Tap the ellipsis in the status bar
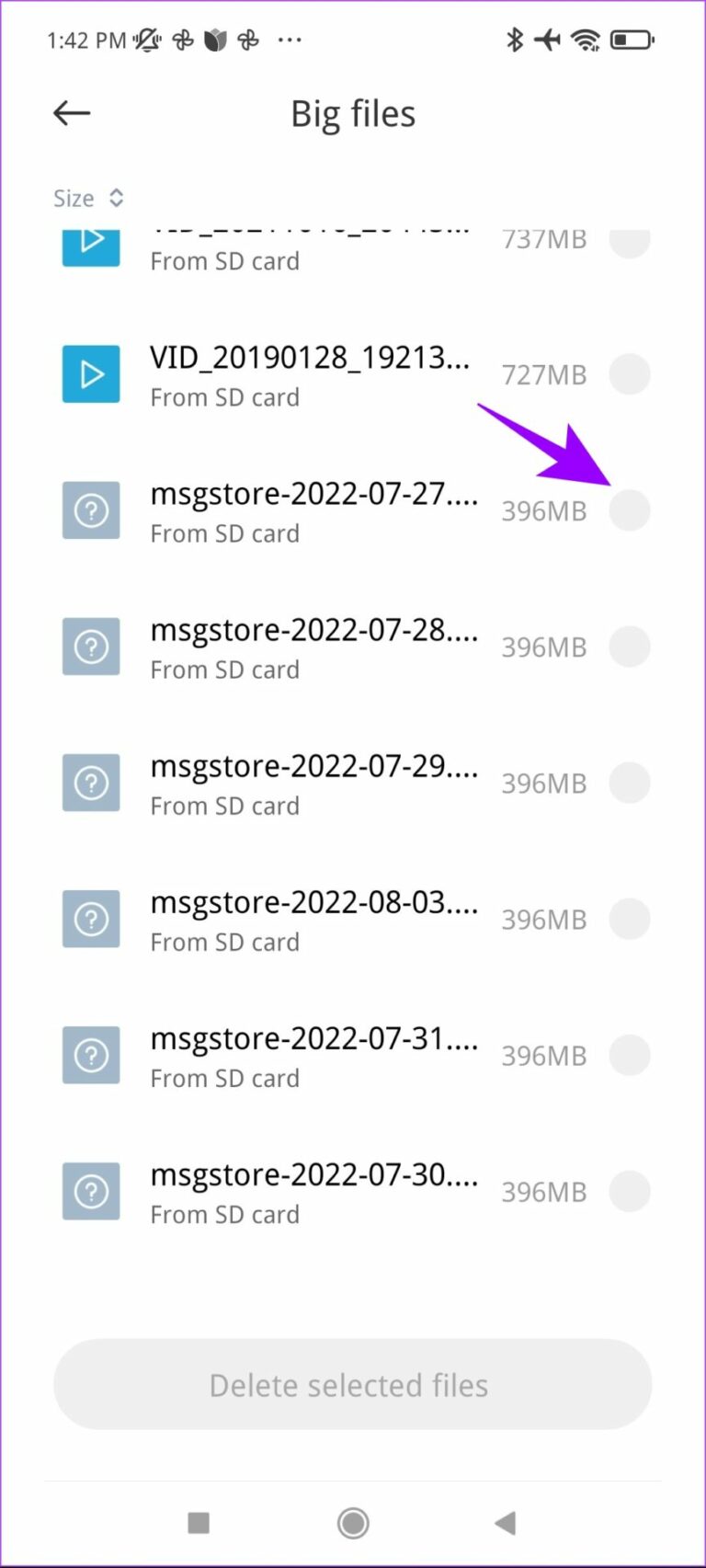This screenshot has width=706, height=1568. point(290,40)
